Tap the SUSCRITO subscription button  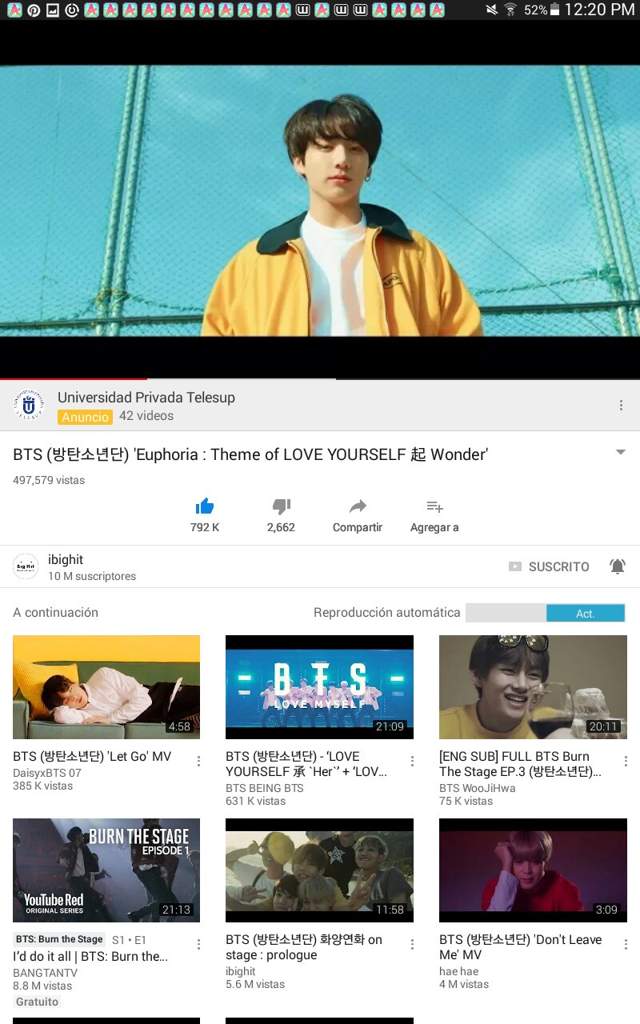(549, 567)
